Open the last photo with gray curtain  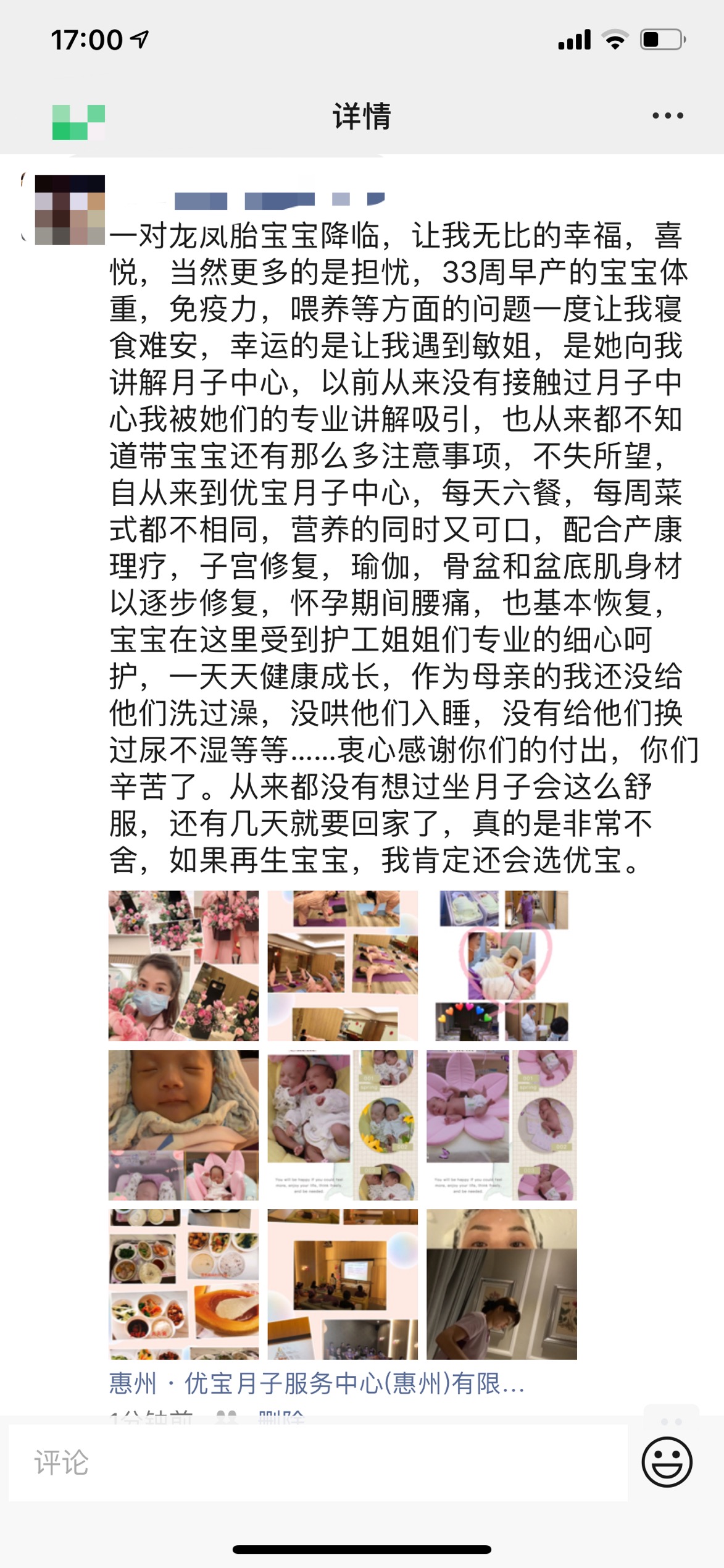point(502,1284)
